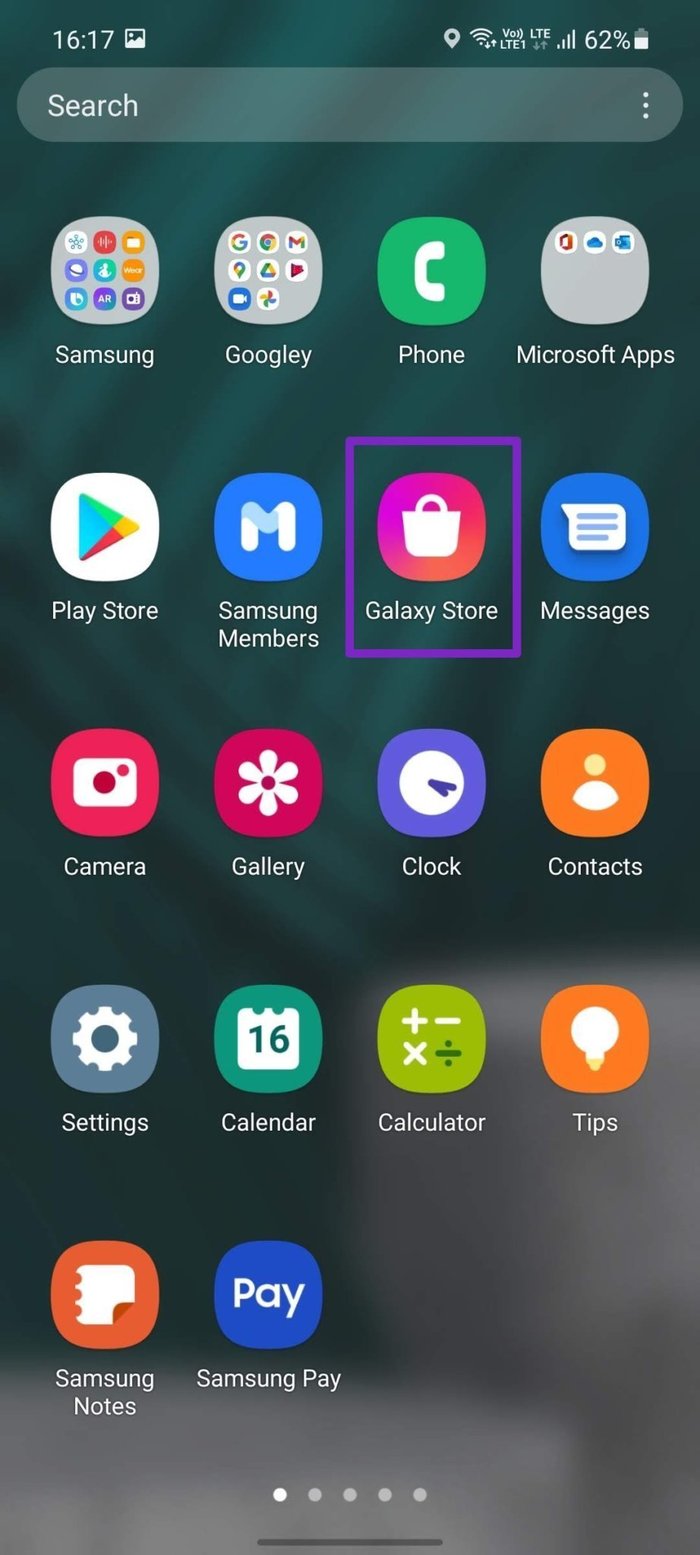Open the Googley folder
This screenshot has height=1555, width=700.
pyautogui.click(x=268, y=271)
